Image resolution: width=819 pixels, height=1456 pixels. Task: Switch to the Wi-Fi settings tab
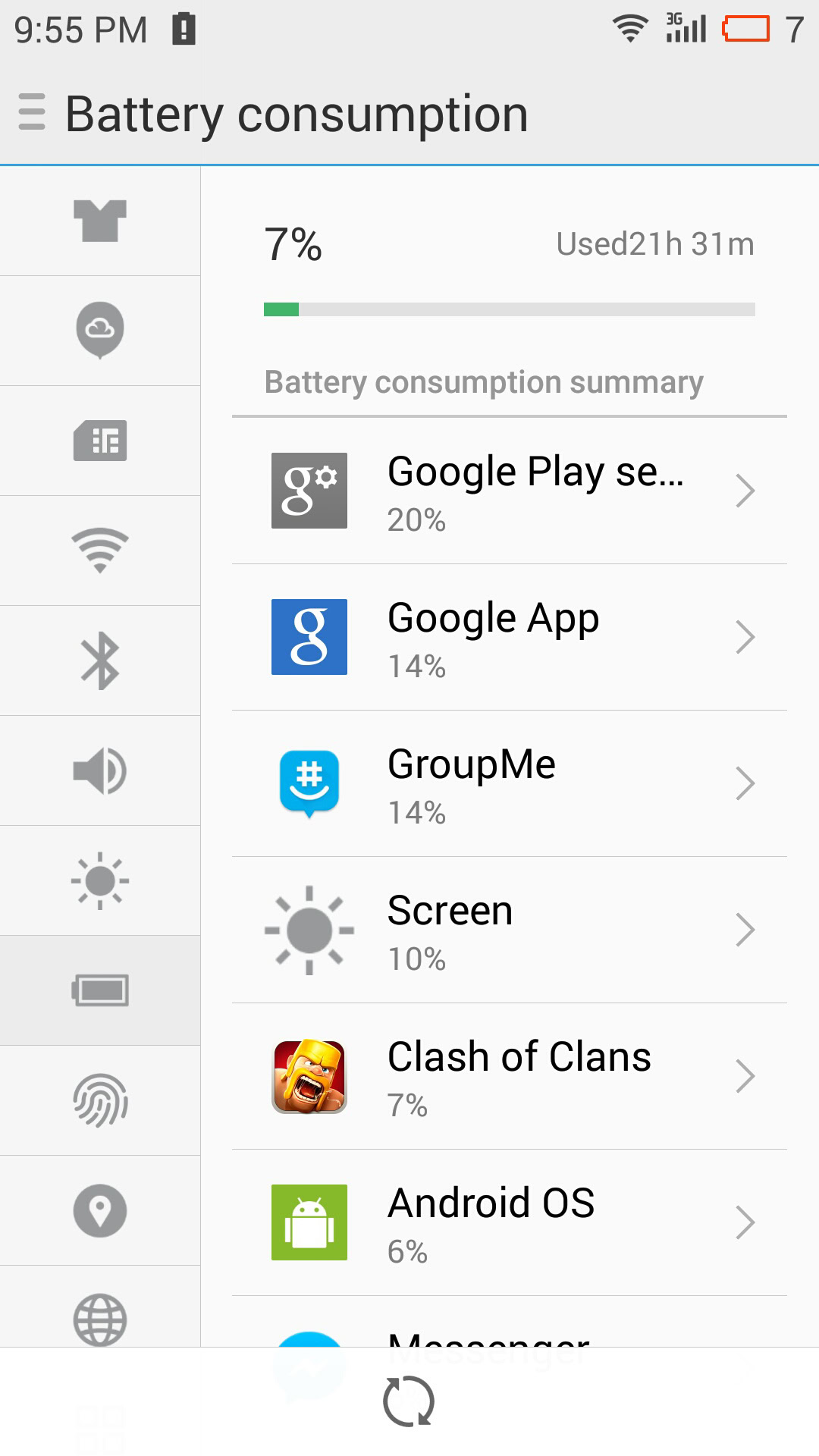point(100,551)
